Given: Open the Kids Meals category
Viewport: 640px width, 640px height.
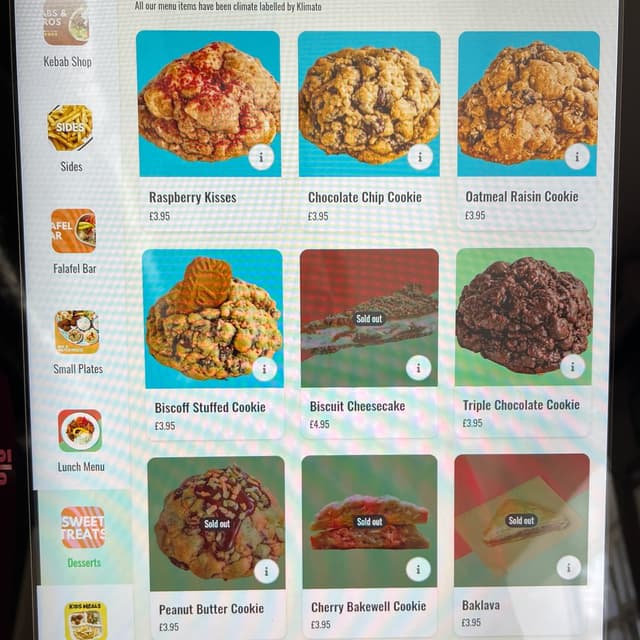Looking at the screenshot, I should pyautogui.click(x=86, y=620).
